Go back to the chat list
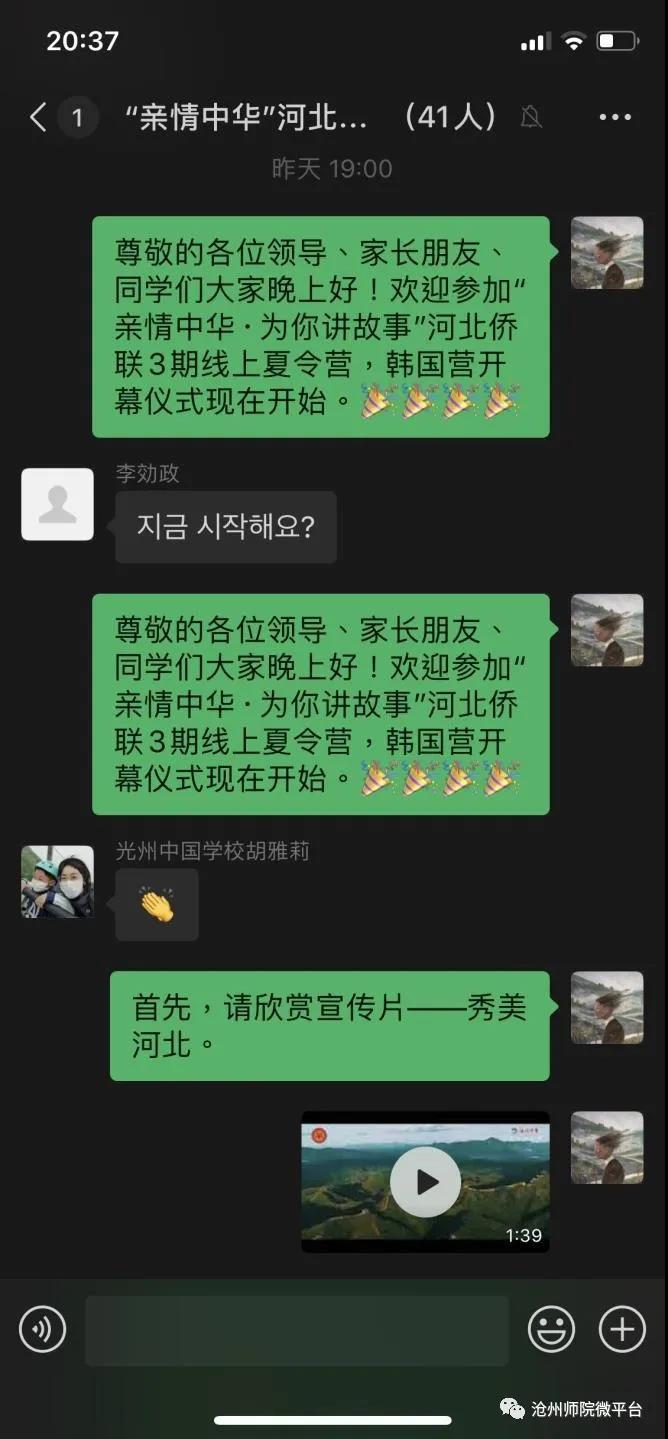Image resolution: width=668 pixels, height=1439 pixels. (38, 118)
